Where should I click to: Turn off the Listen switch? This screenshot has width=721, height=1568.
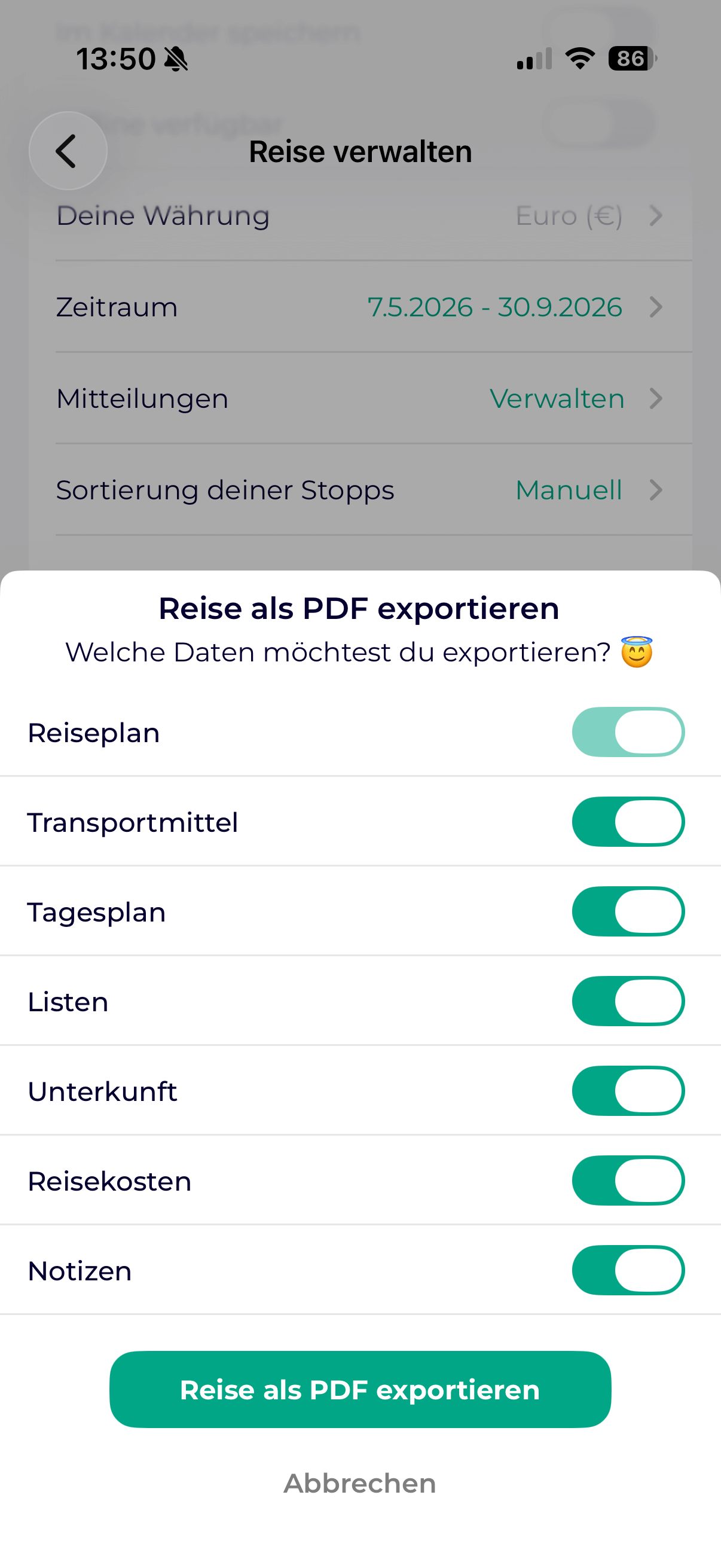(x=628, y=1000)
